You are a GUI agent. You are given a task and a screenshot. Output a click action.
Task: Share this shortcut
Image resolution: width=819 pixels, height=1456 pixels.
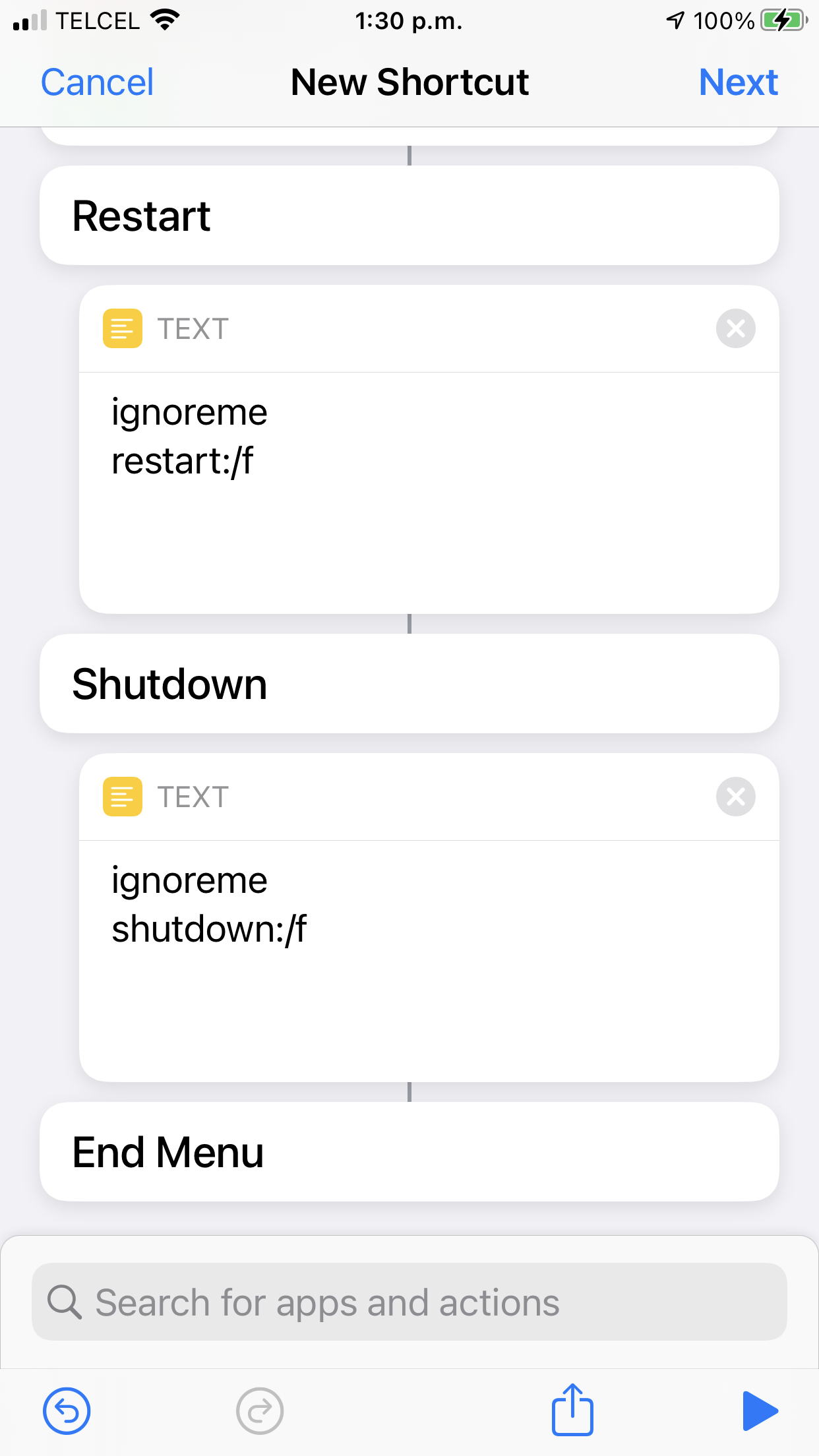pyautogui.click(x=572, y=1410)
